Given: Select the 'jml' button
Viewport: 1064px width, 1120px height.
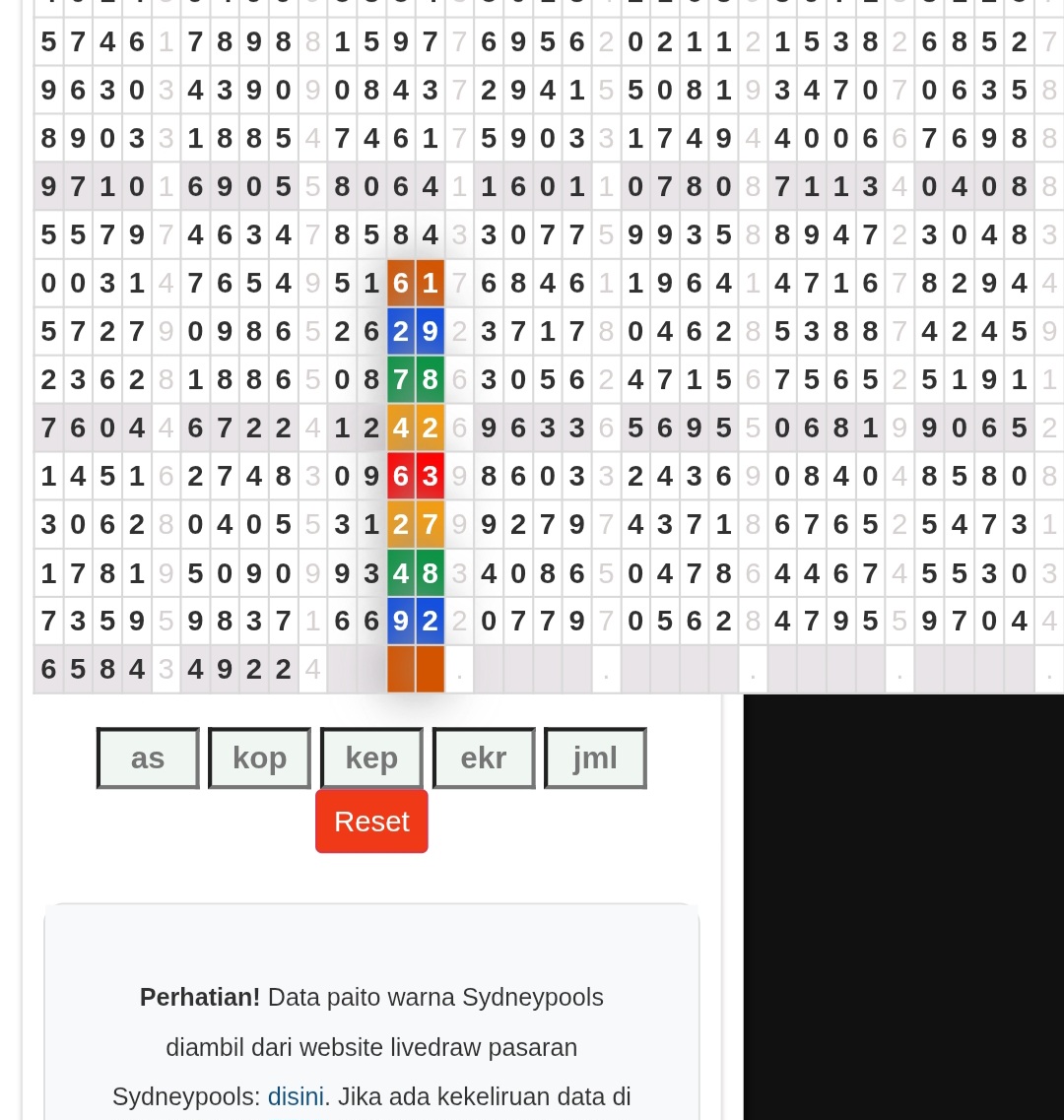Looking at the screenshot, I should point(595,758).
